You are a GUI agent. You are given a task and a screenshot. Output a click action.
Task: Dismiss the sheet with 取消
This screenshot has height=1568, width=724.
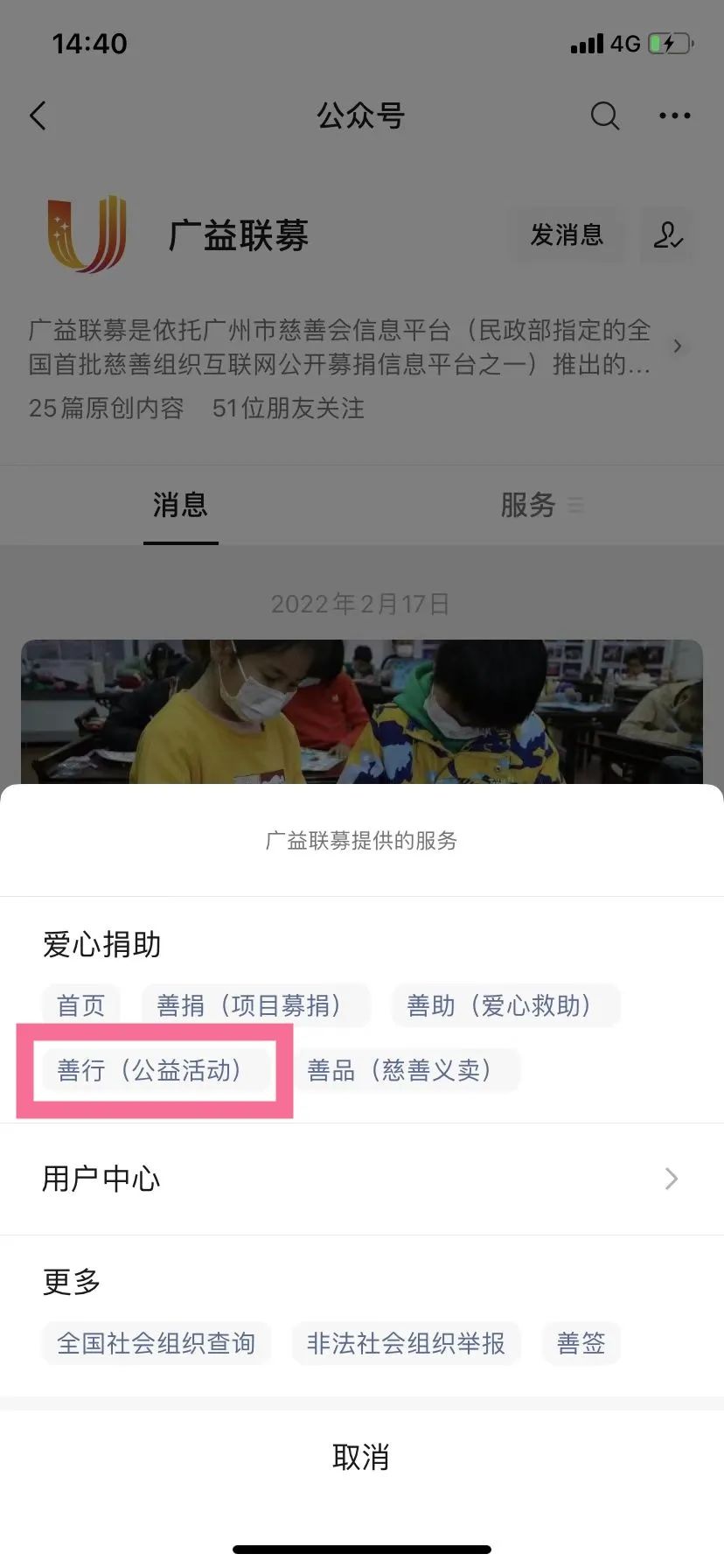pyautogui.click(x=361, y=1457)
